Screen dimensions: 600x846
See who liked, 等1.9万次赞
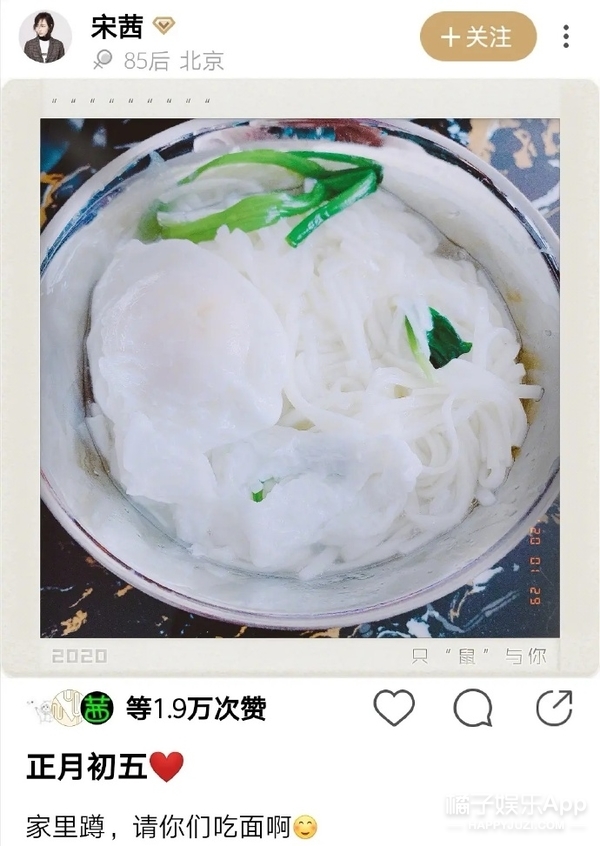[196, 709]
